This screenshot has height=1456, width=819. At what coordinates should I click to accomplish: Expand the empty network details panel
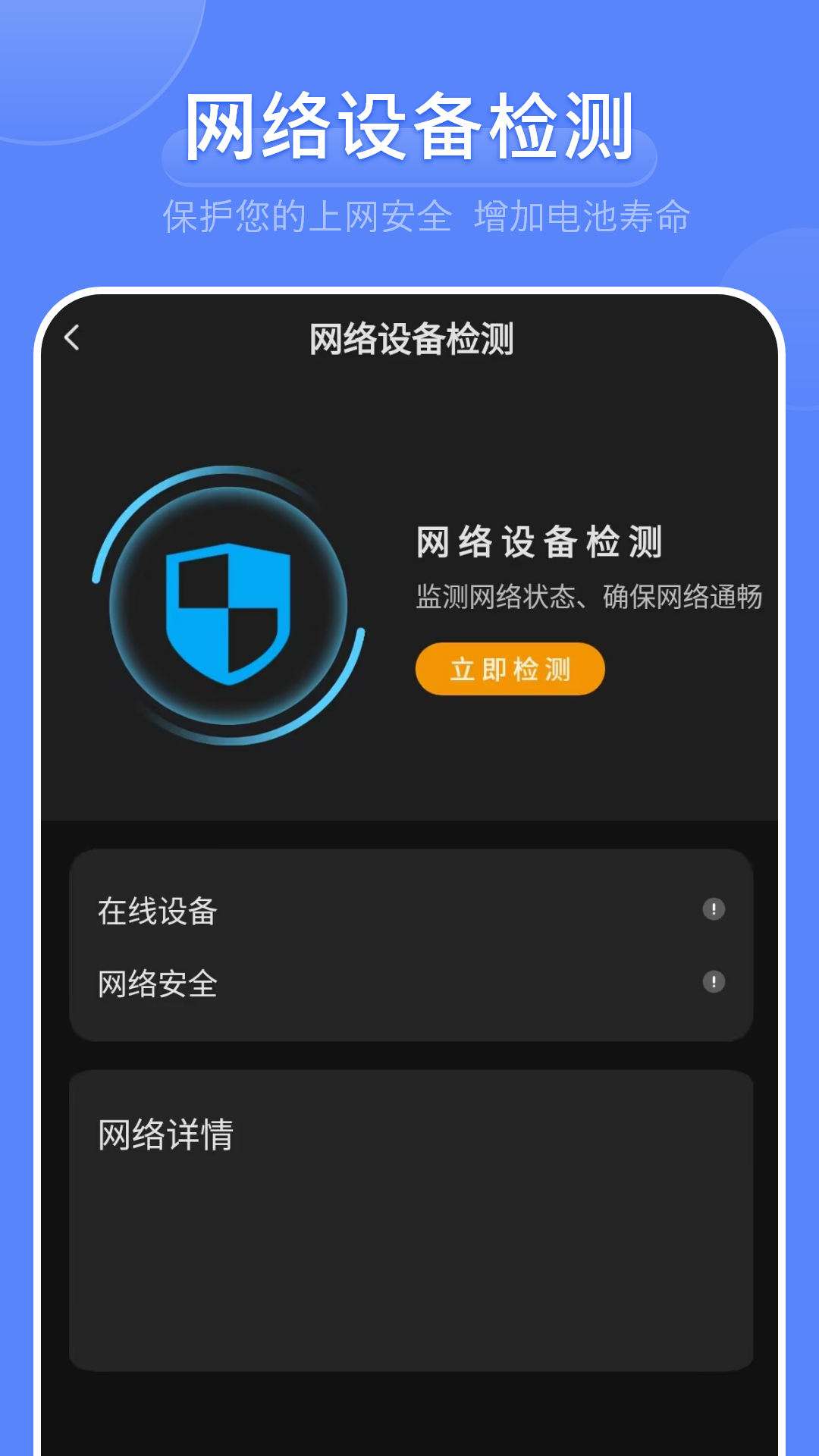click(x=409, y=1228)
